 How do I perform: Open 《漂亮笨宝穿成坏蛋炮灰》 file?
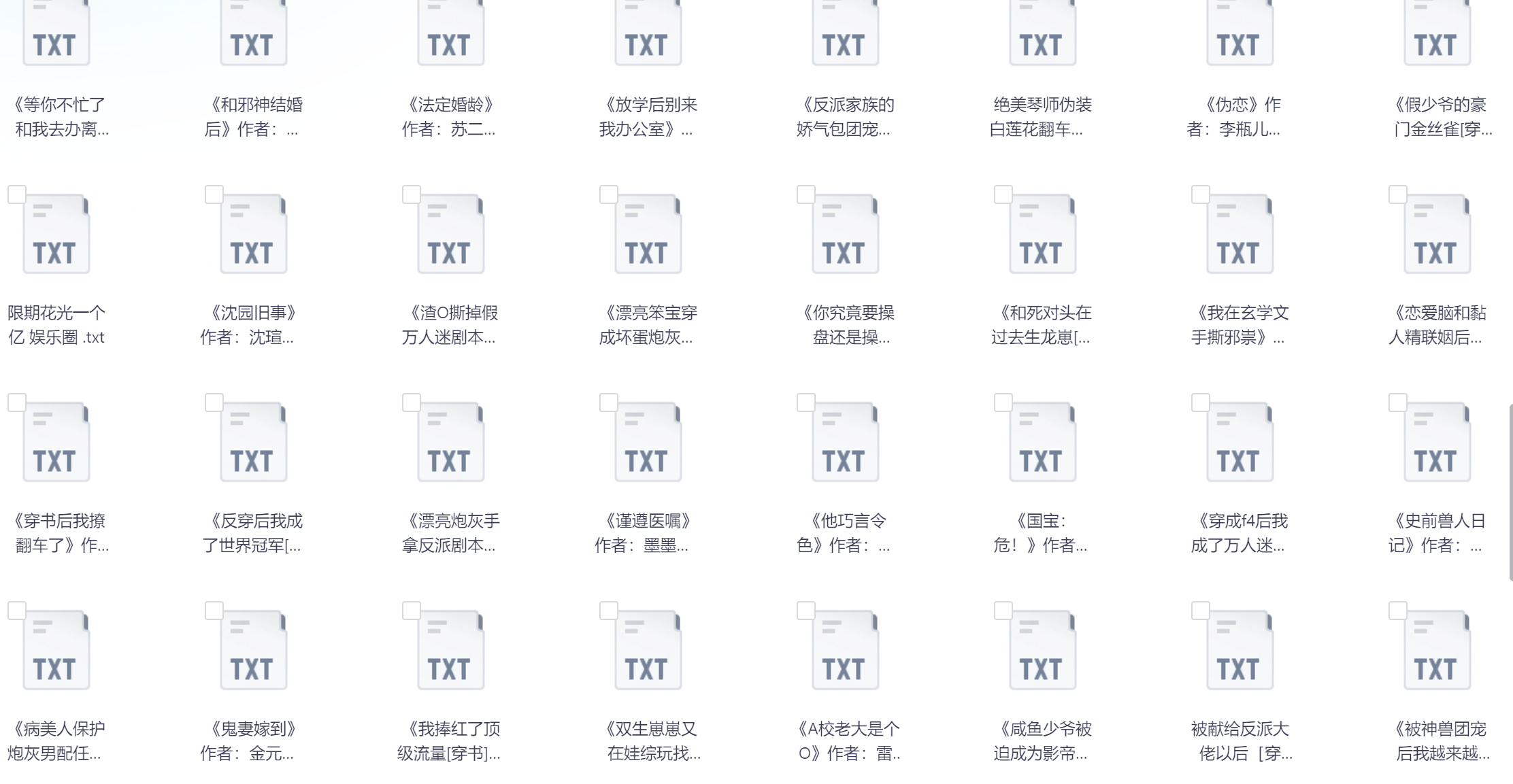pyautogui.click(x=648, y=235)
